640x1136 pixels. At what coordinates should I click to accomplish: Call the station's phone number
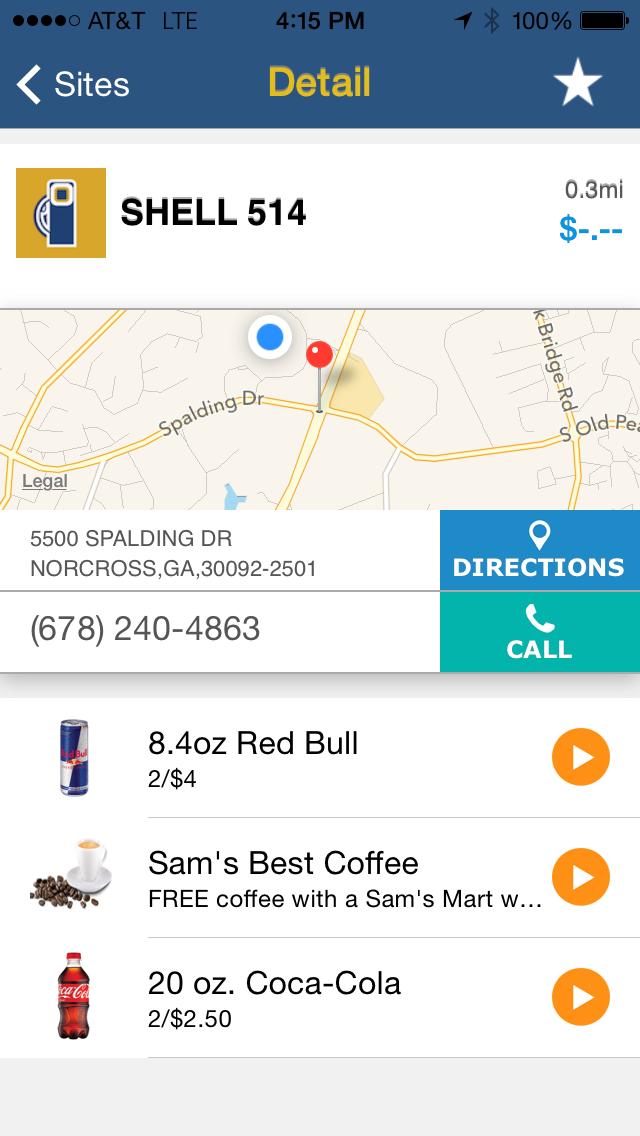pyautogui.click(x=539, y=632)
